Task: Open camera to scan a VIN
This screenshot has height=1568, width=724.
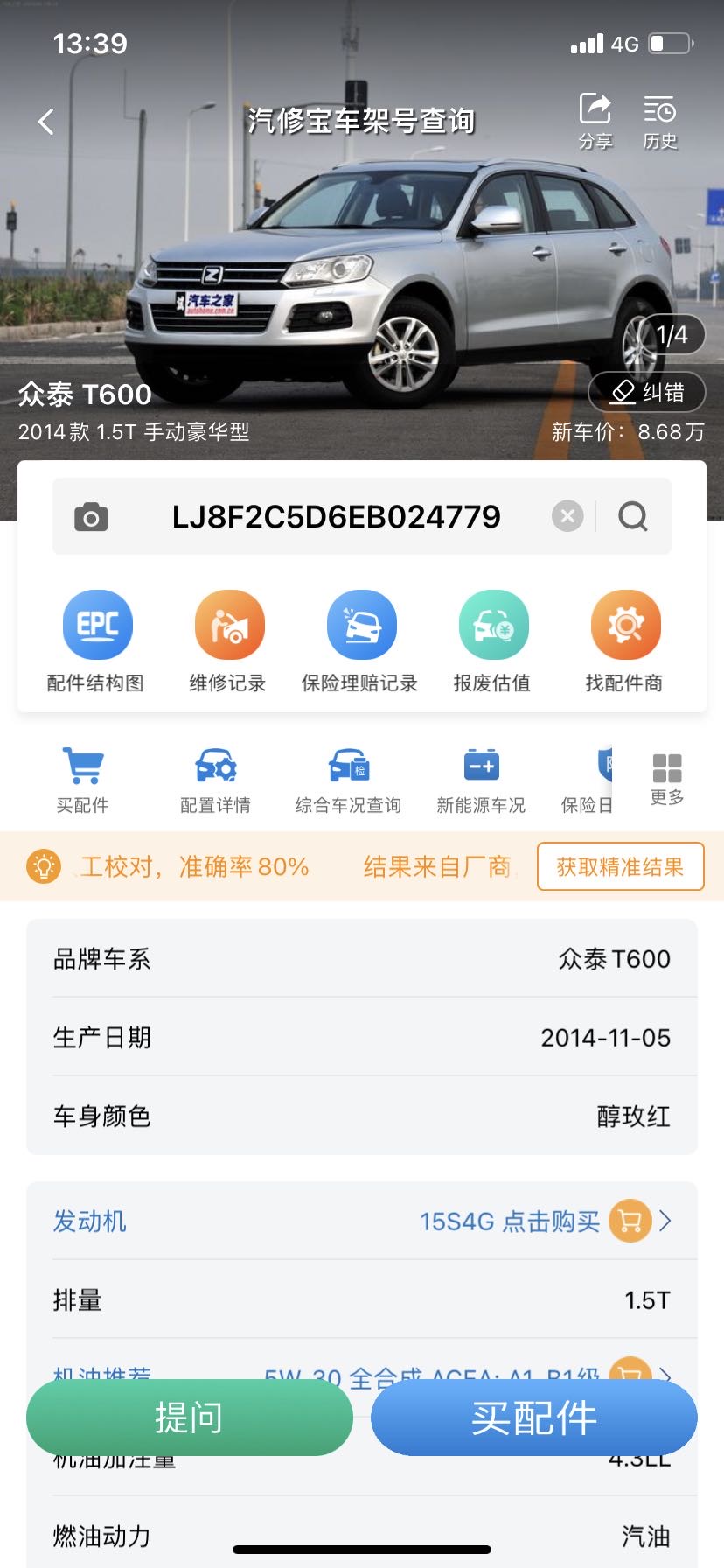Action: (91, 517)
